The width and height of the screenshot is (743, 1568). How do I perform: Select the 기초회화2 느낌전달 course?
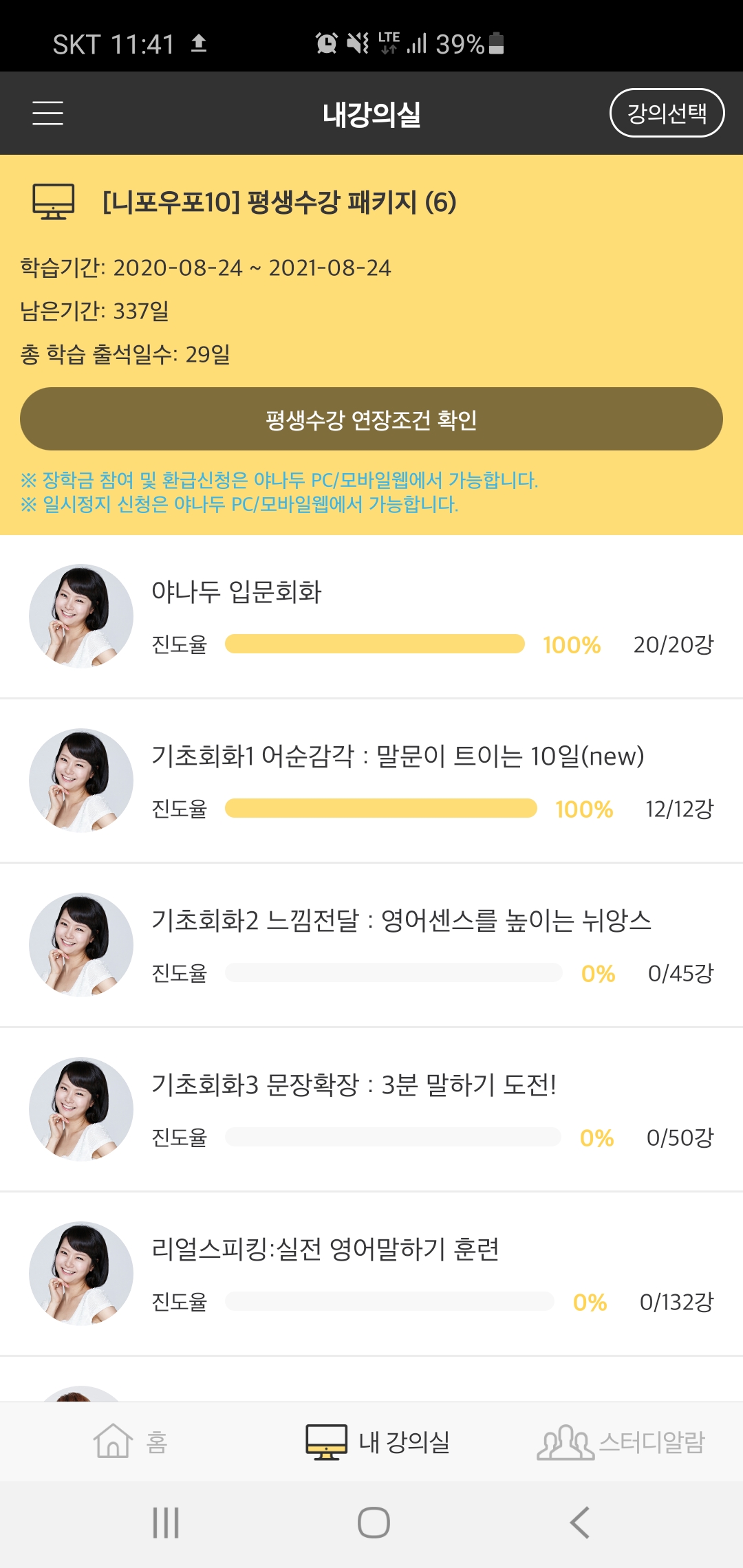pos(371,945)
